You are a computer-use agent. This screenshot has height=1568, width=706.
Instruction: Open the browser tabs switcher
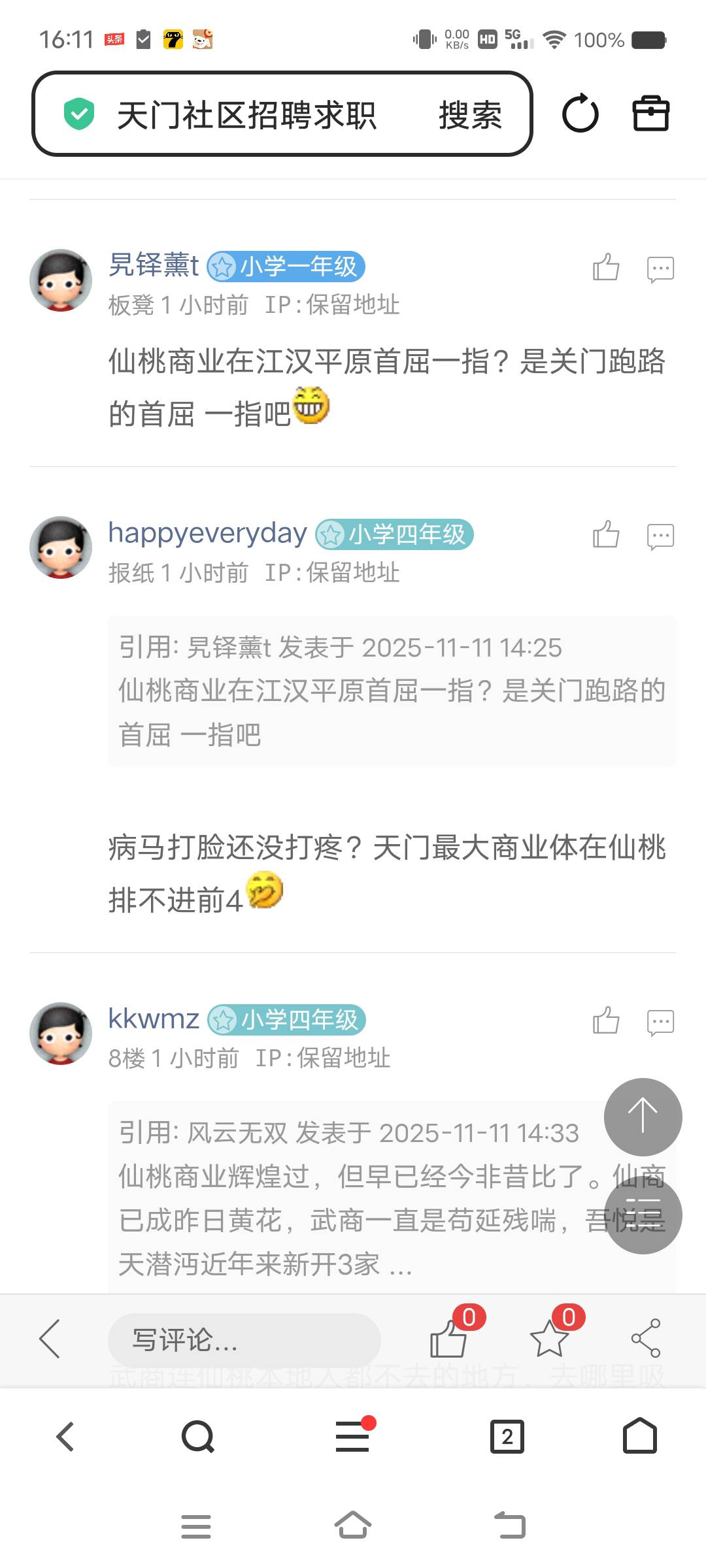507,1437
